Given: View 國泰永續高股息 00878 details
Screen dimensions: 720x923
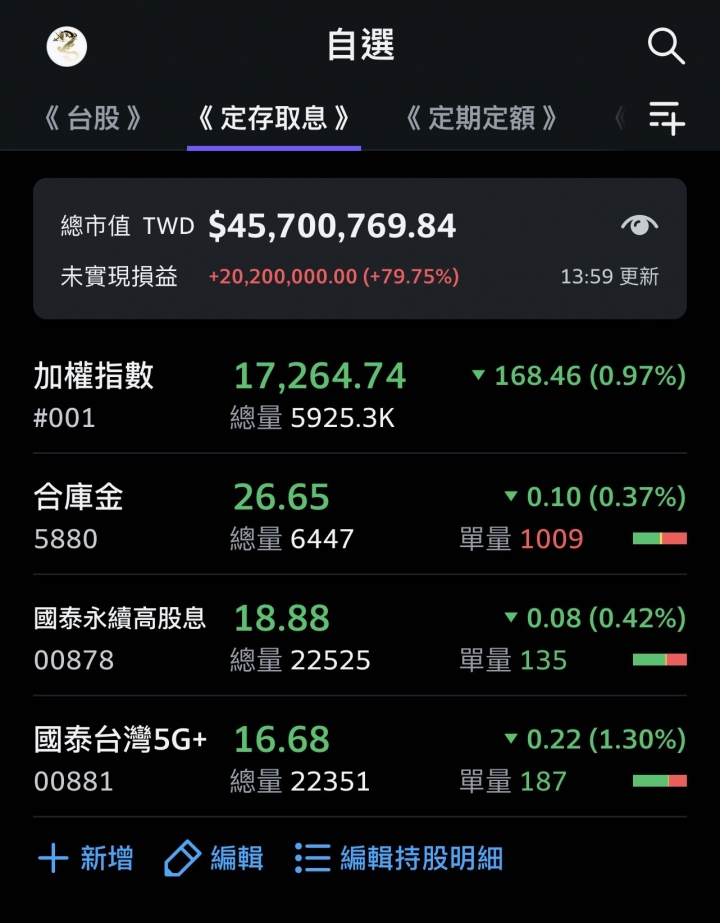Looking at the screenshot, I should tap(360, 637).
